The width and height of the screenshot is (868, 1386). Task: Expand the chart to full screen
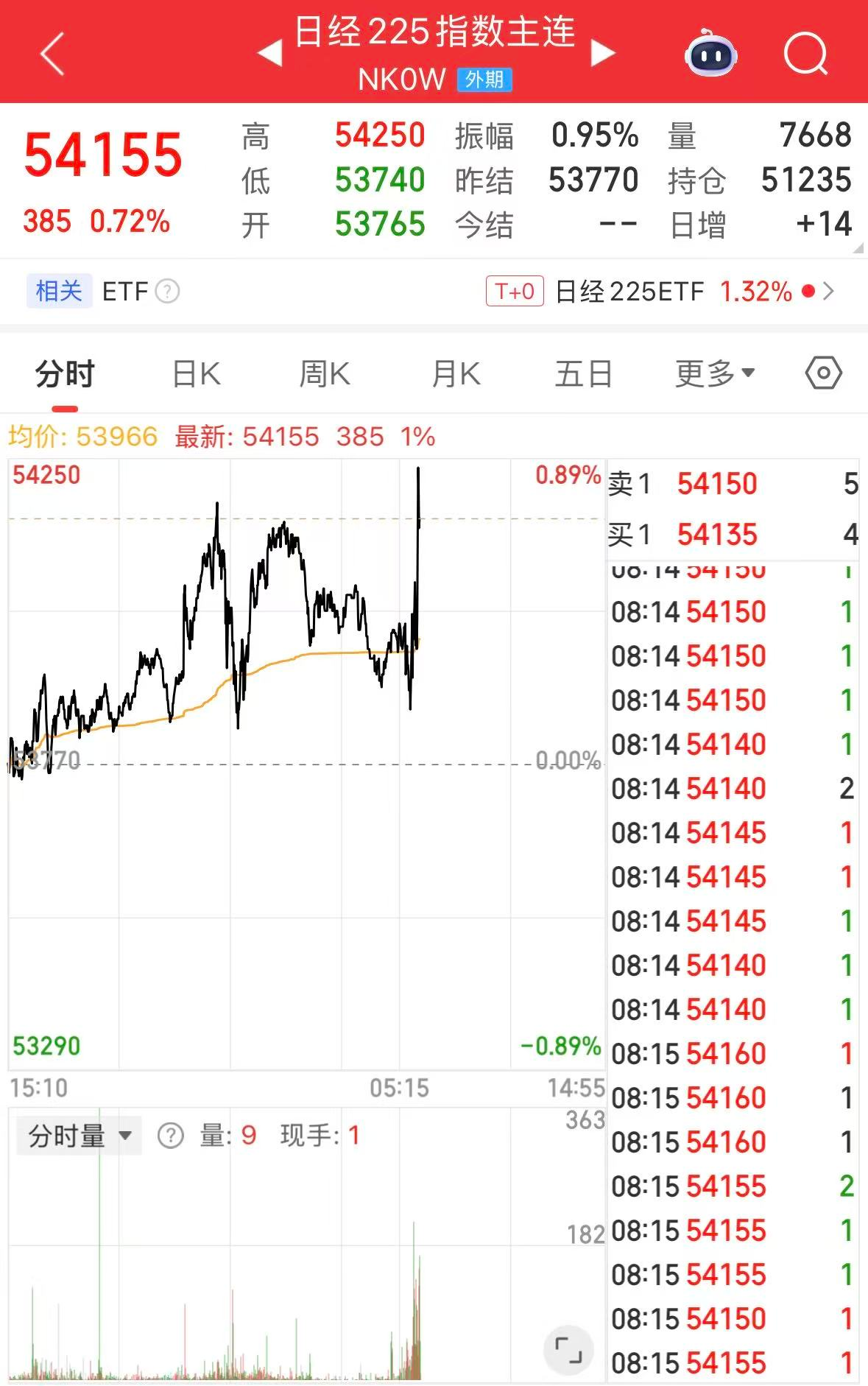(568, 1350)
